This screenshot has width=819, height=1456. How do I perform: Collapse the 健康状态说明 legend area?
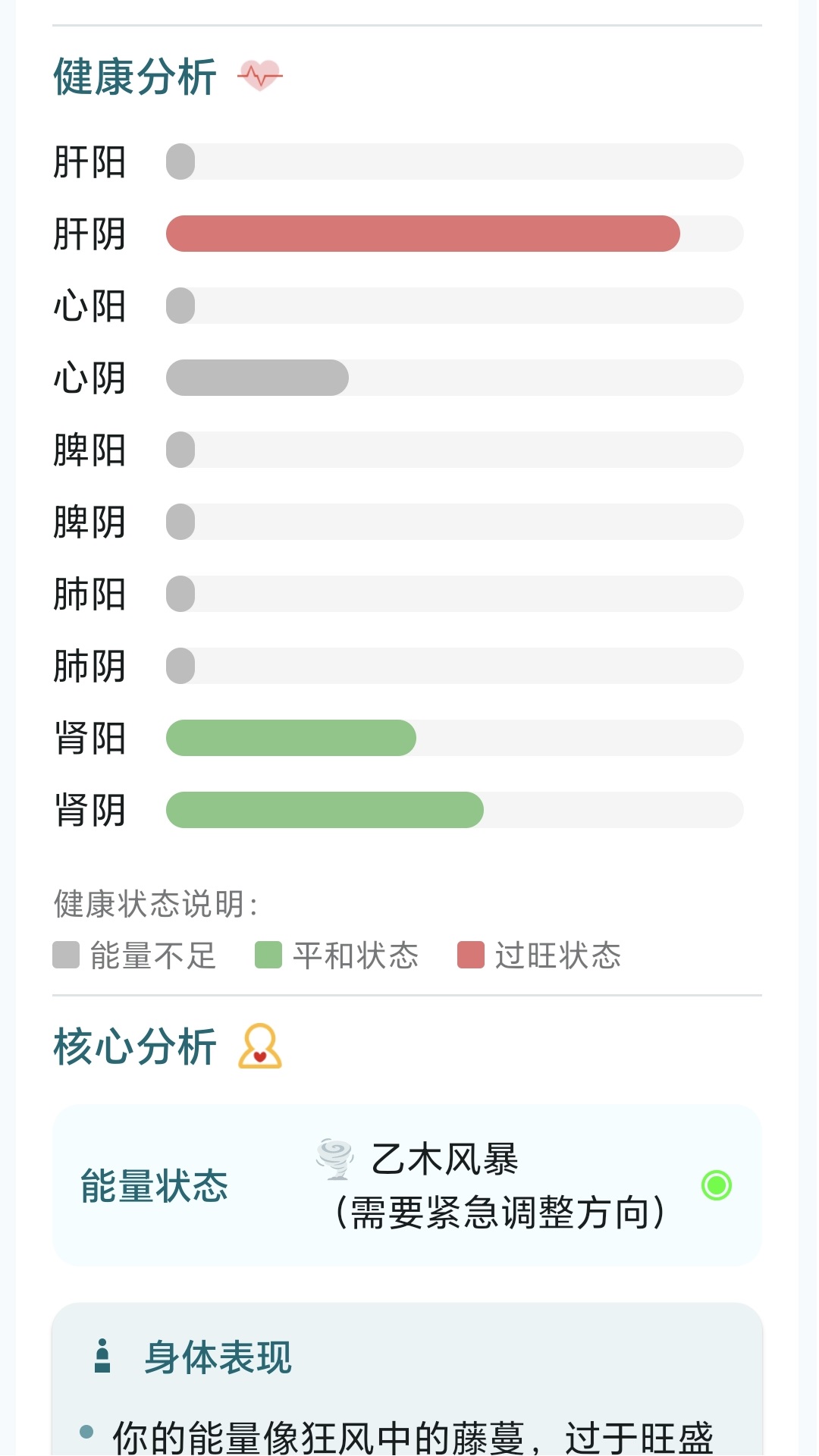[x=155, y=902]
